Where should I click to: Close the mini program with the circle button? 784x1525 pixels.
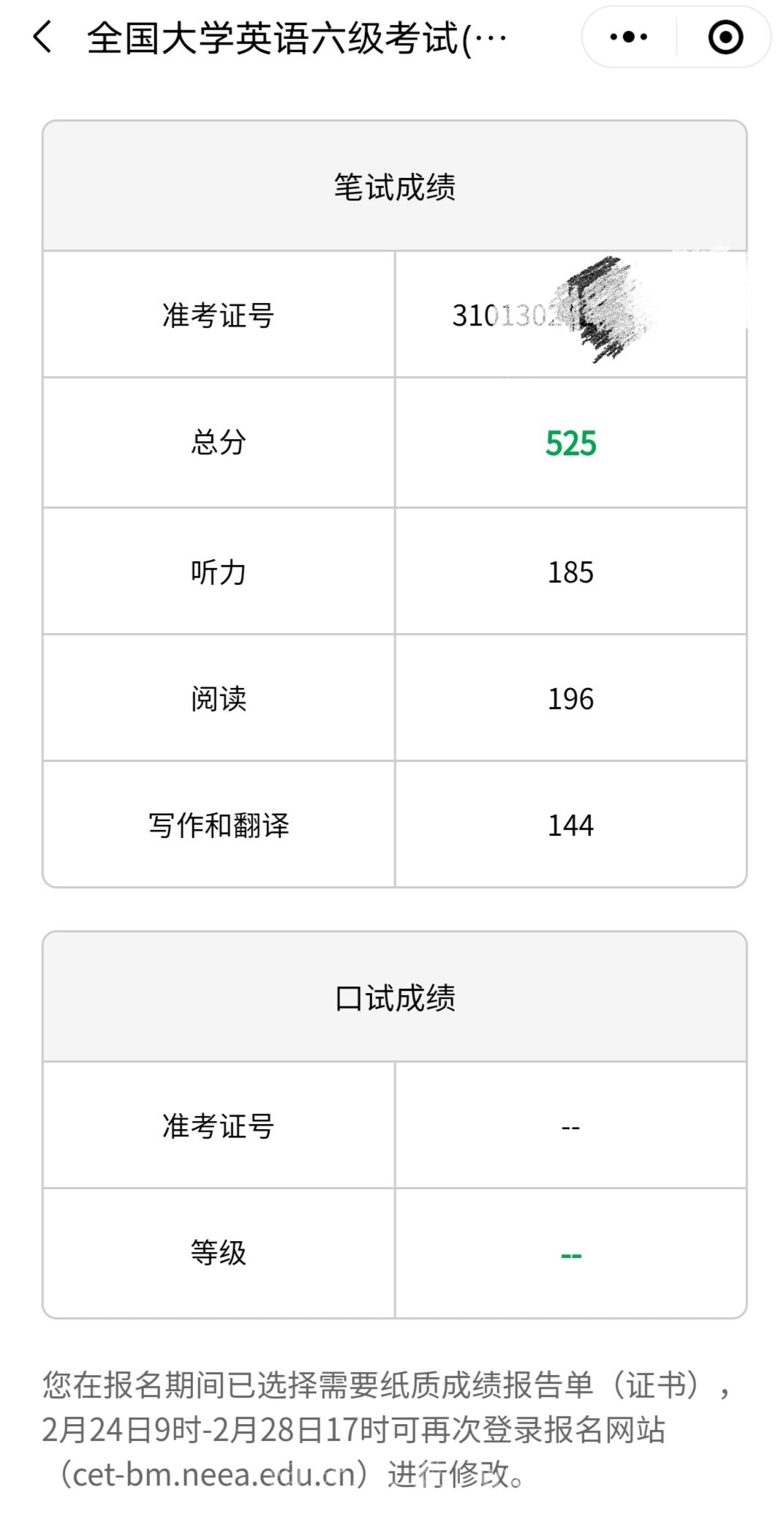click(x=725, y=37)
